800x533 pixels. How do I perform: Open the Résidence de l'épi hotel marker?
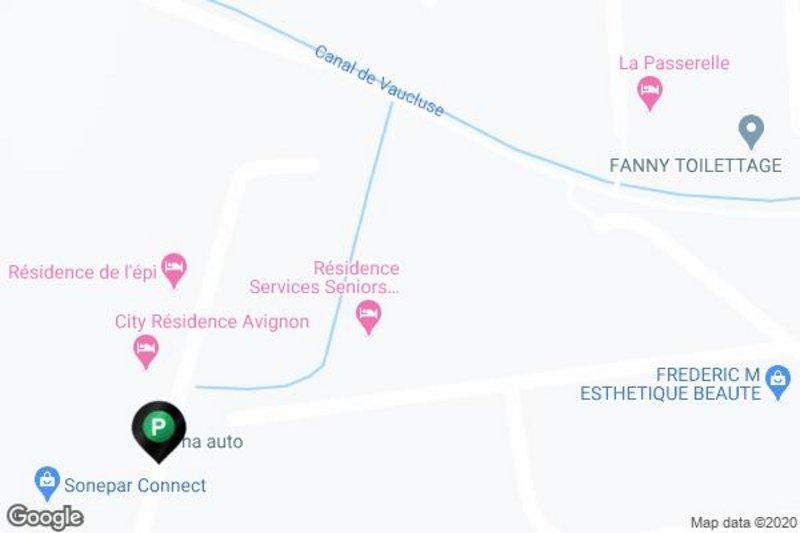(175, 268)
